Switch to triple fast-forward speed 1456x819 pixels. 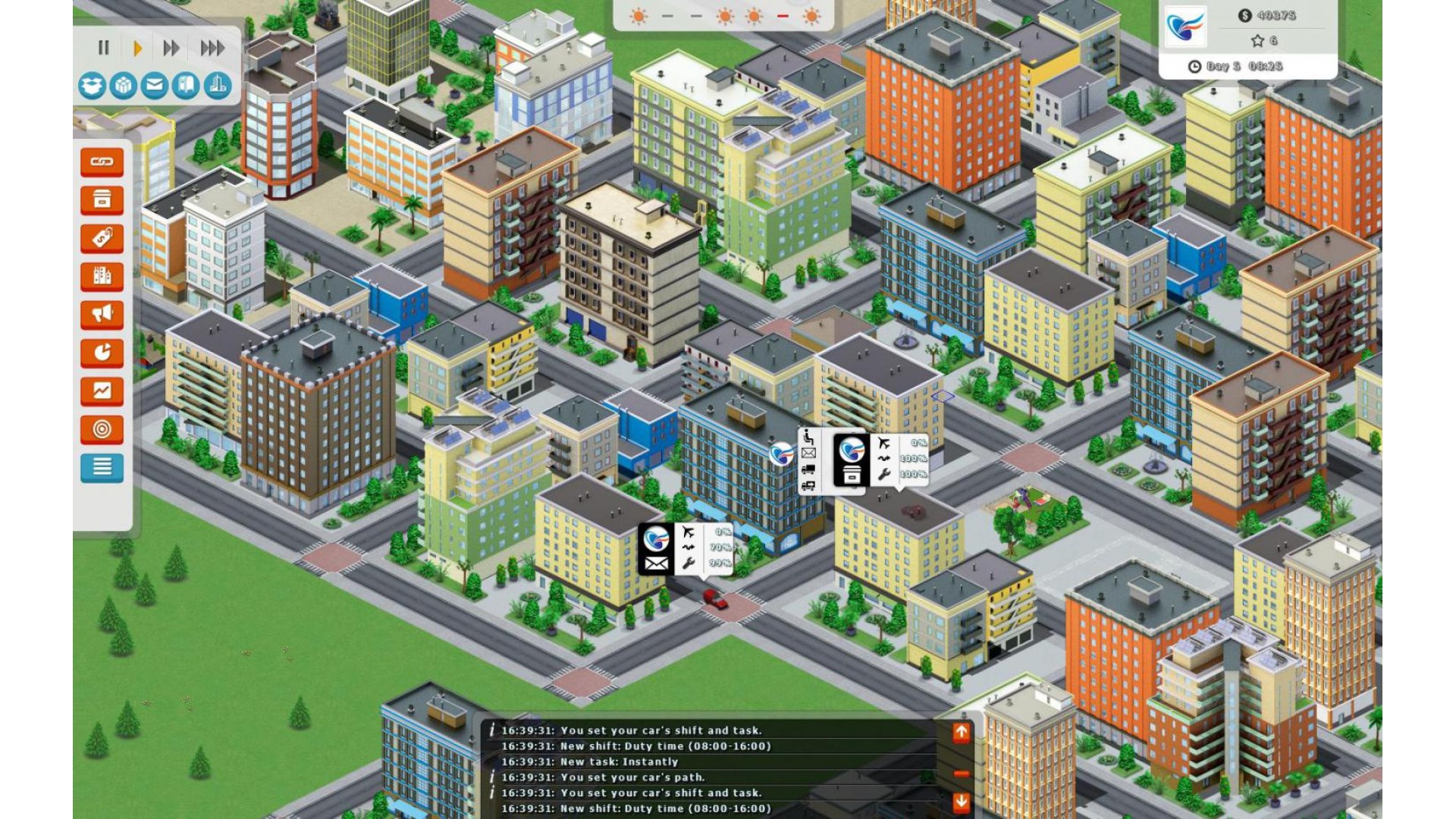(x=212, y=48)
